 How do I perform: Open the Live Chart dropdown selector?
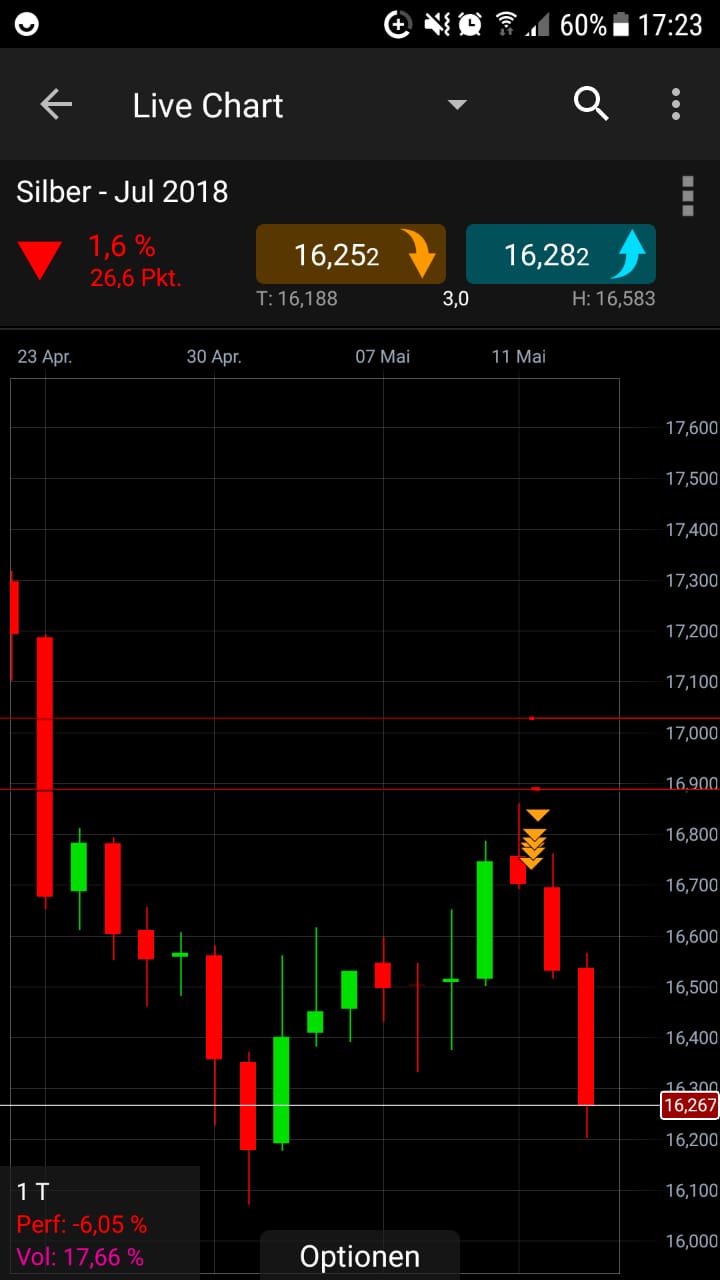coord(457,104)
